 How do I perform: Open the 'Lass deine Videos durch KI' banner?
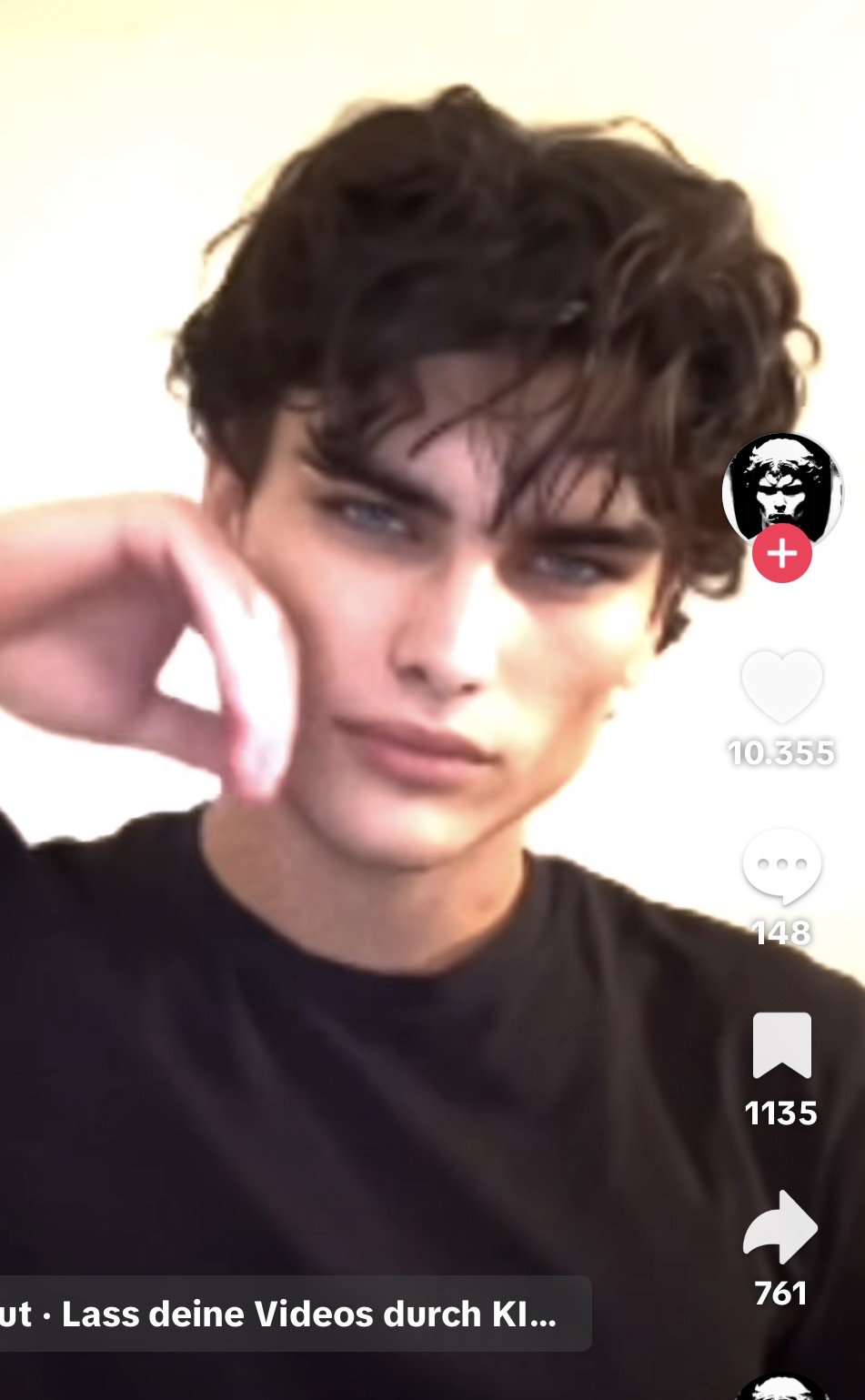291,1314
